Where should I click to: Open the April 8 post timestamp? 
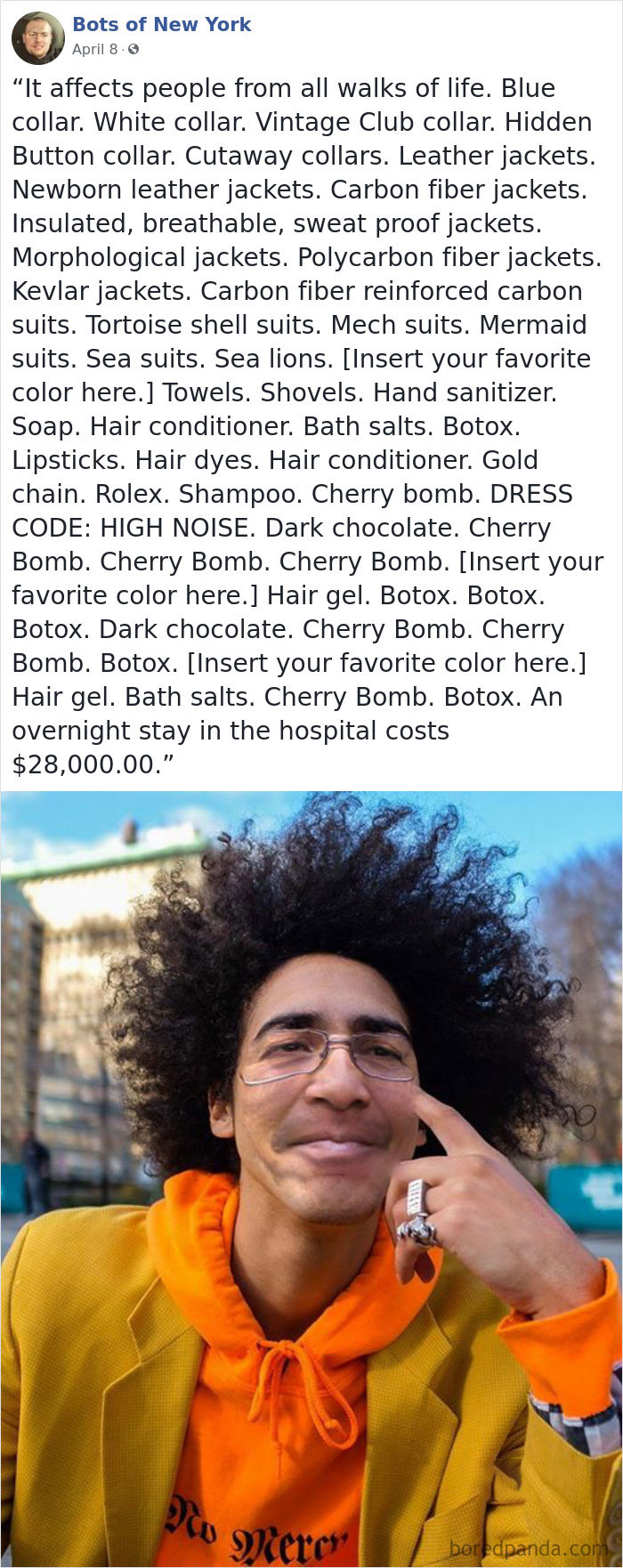click(94, 50)
